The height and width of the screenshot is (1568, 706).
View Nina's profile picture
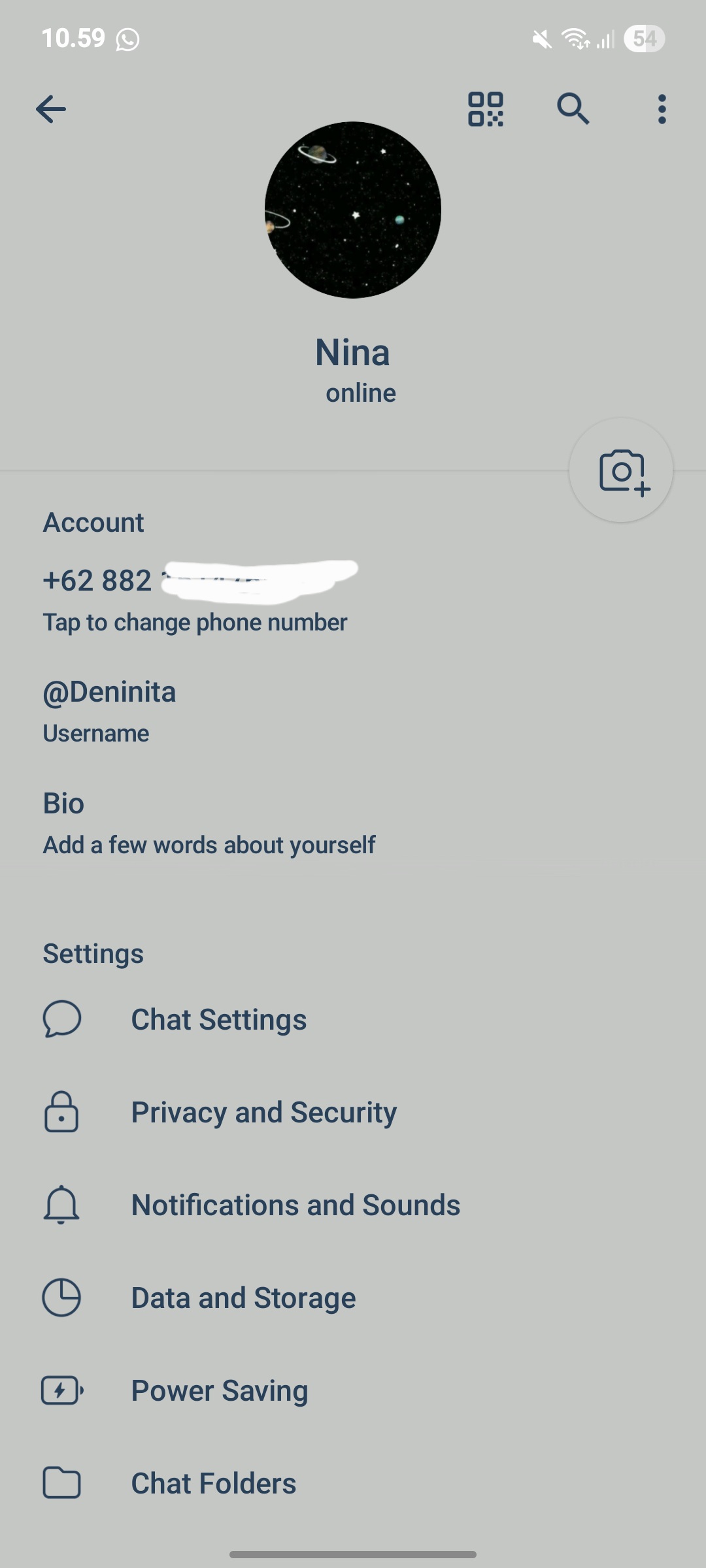tap(353, 210)
